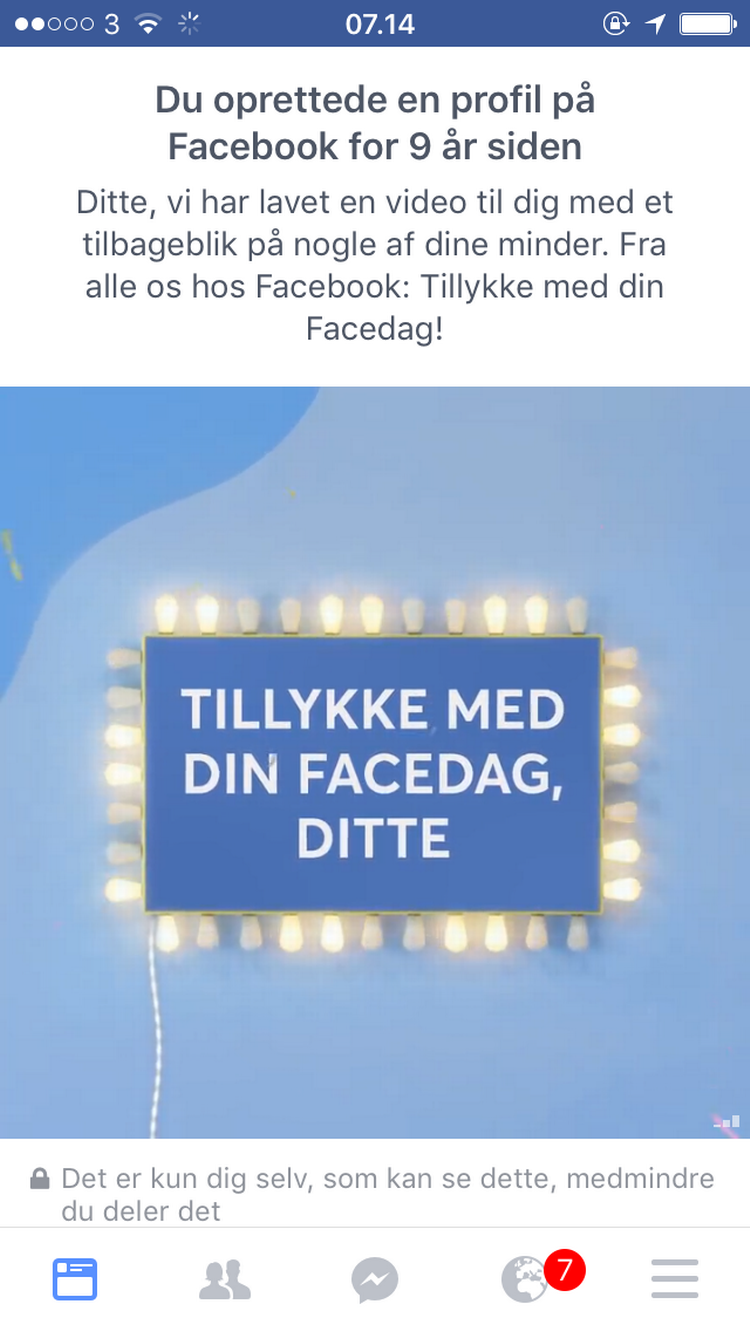Open the News Feed tab
The width and height of the screenshot is (750, 1331).
pos(75,1279)
